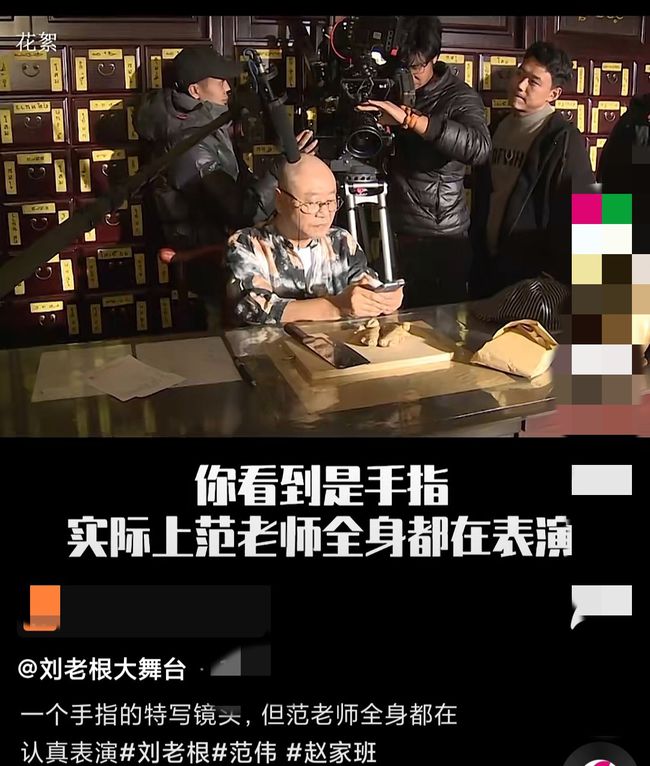Open the profile @刘老根大舞台
Image resolution: width=650 pixels, height=766 pixels.
click(x=102, y=669)
